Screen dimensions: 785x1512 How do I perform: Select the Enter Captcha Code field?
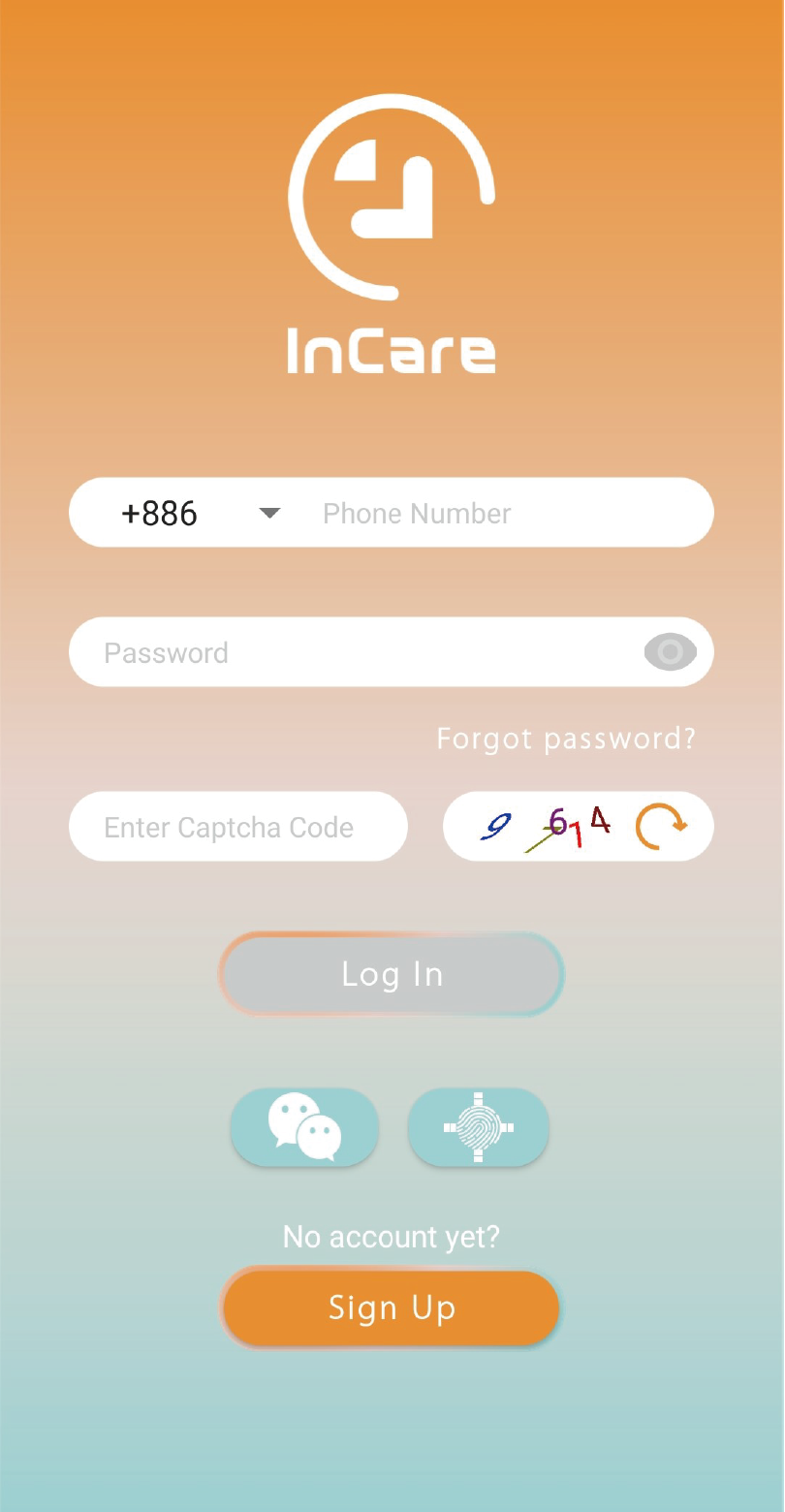[237, 827]
